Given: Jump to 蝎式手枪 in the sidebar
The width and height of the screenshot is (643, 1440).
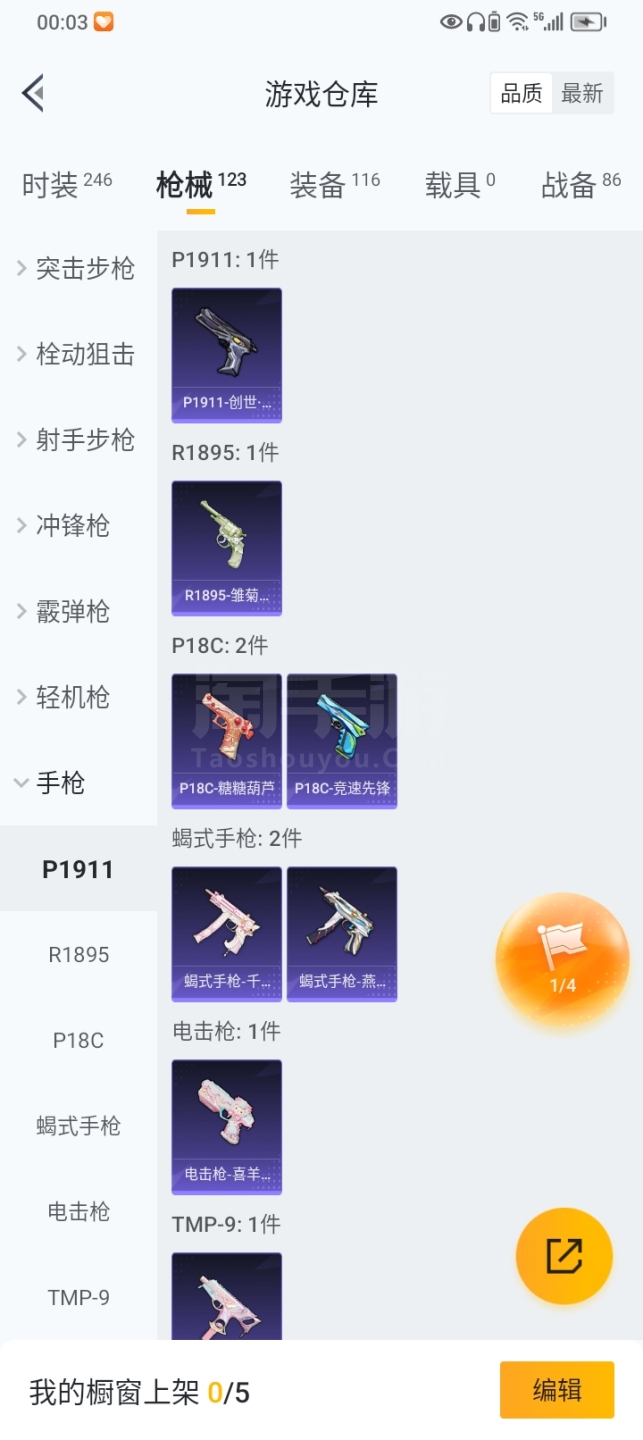Looking at the screenshot, I should coord(78,1126).
